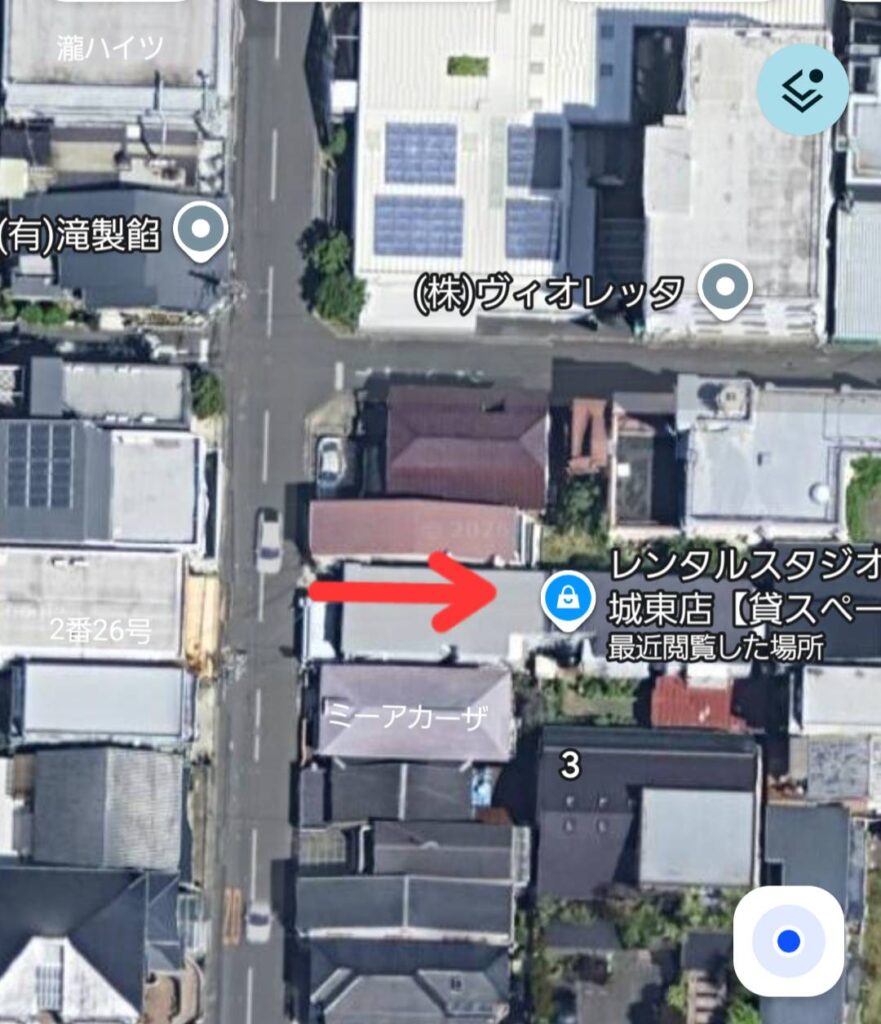The image size is (881, 1024).
Task: Select the (有)滝製餡 map pin
Action: (x=201, y=231)
